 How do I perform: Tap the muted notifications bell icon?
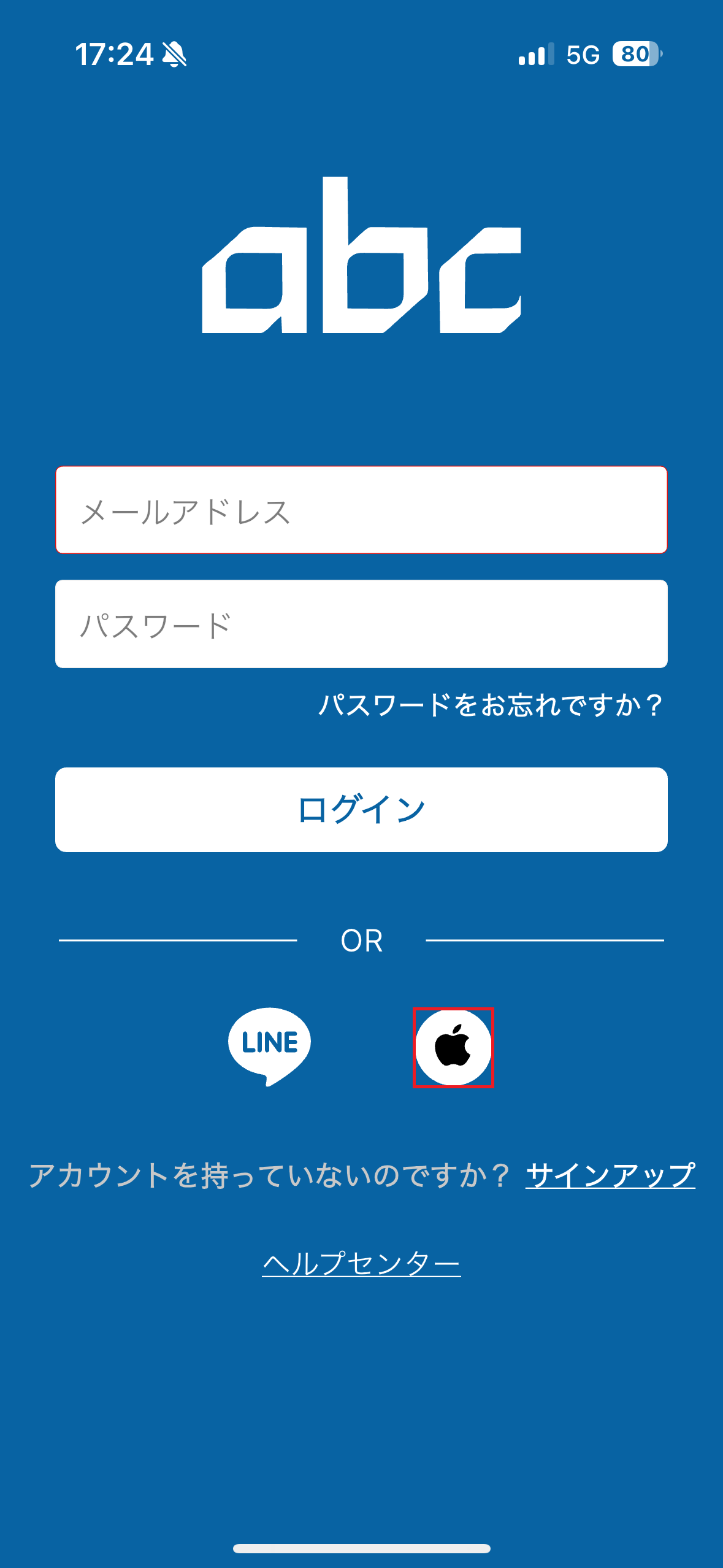click(x=174, y=54)
